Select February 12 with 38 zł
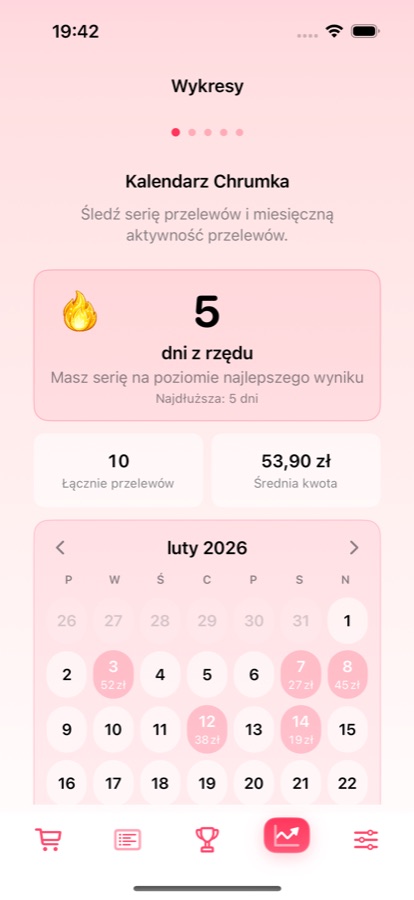The width and height of the screenshot is (414, 900). (x=207, y=729)
